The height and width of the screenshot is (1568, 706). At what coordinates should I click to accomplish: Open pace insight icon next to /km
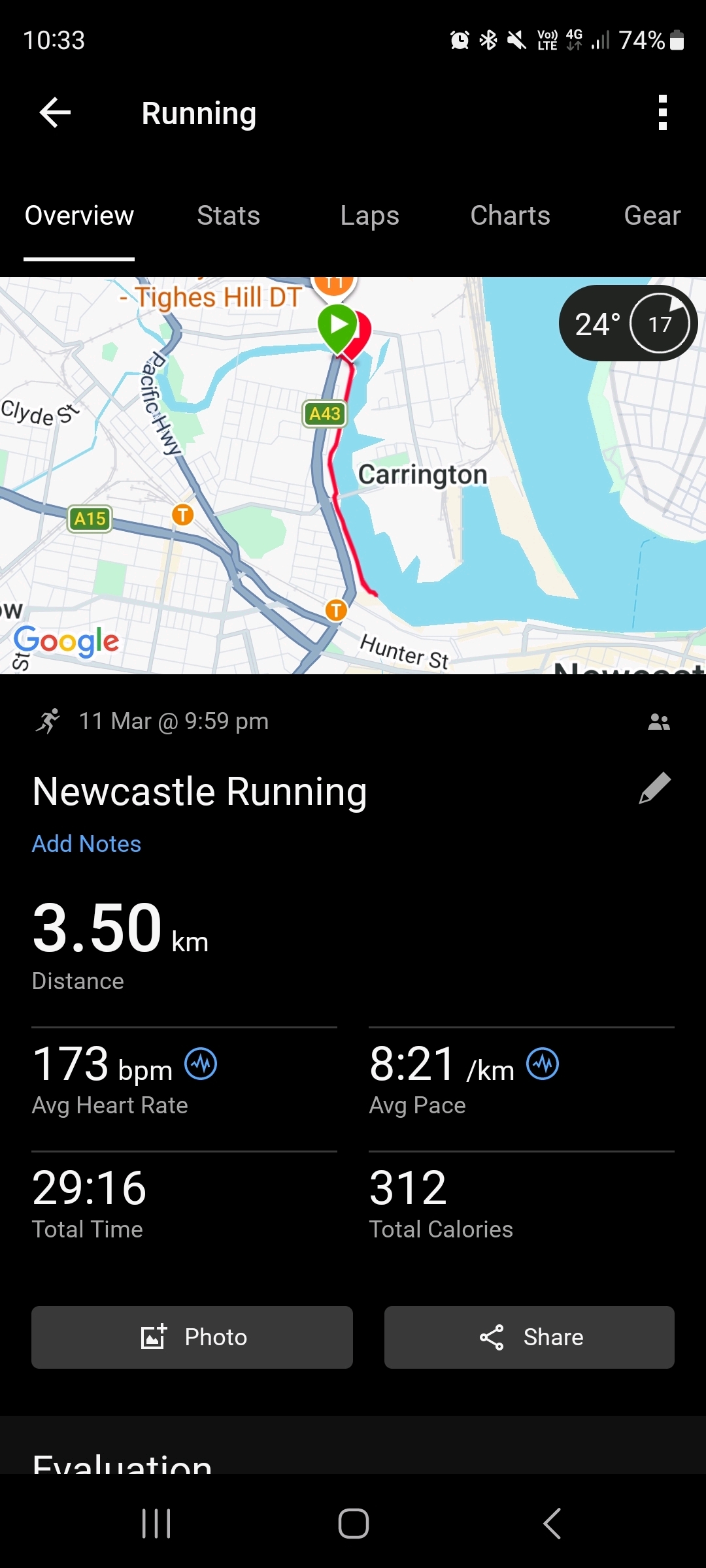click(543, 1064)
